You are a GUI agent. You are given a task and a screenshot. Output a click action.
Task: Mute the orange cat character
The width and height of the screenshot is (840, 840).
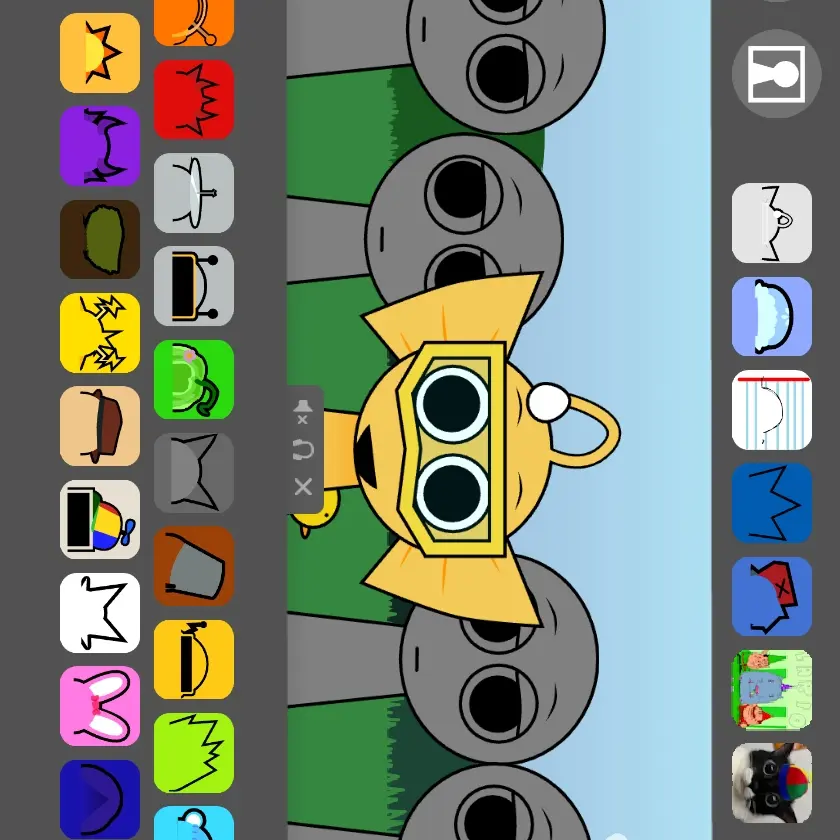303,411
